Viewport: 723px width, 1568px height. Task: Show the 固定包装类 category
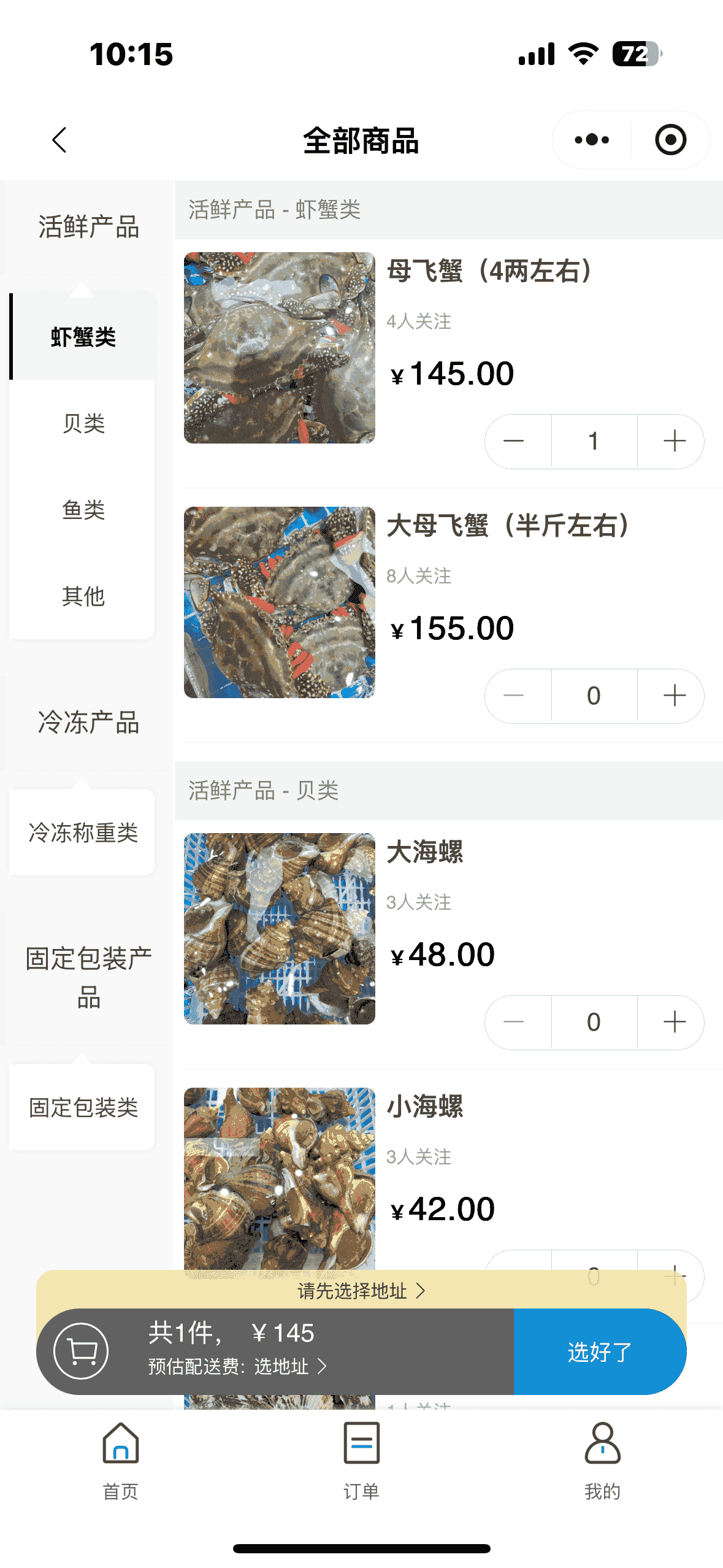[83, 1107]
